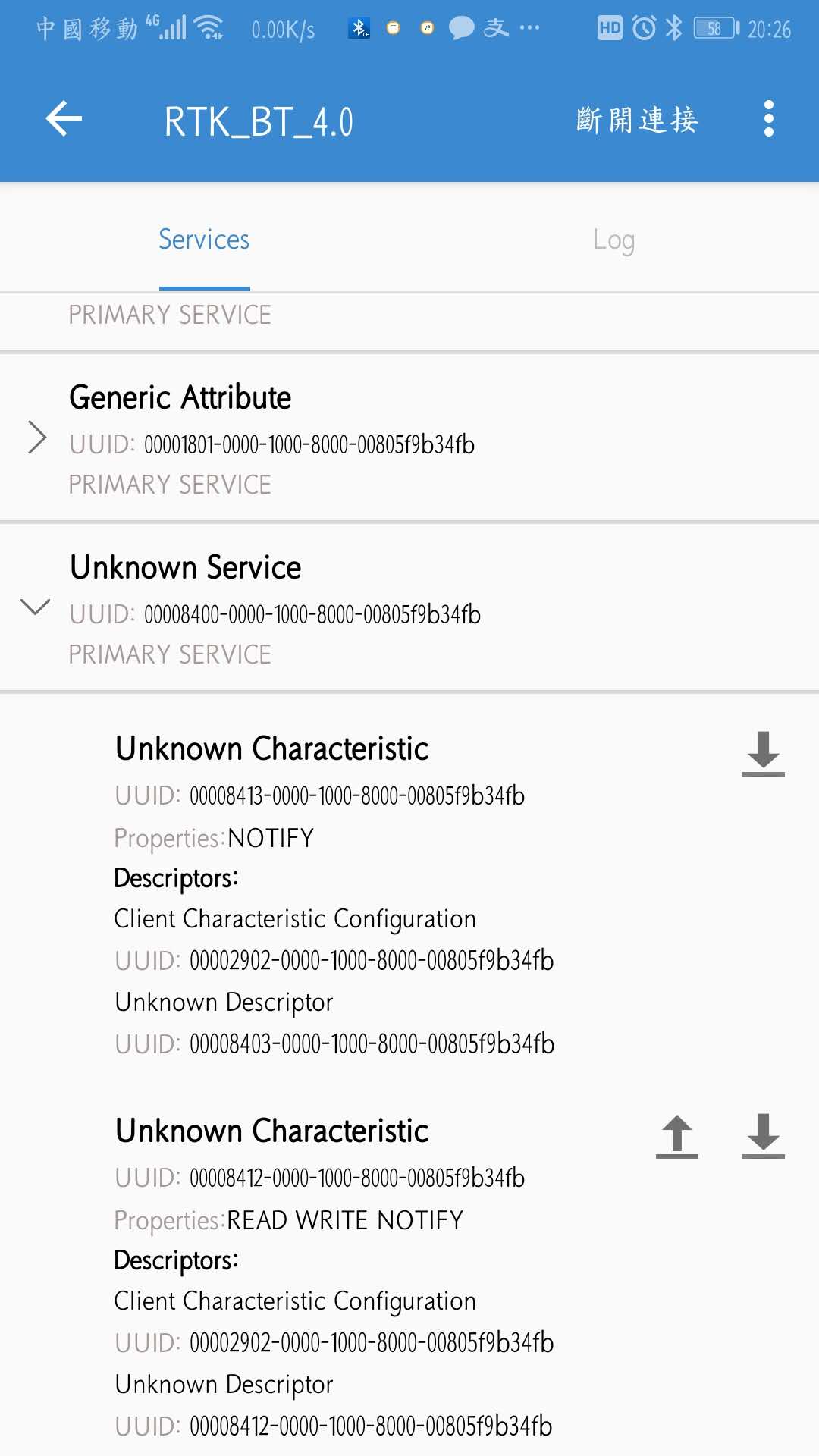Switch to the Log tab
This screenshot has height=1456, width=819.
coord(613,240)
